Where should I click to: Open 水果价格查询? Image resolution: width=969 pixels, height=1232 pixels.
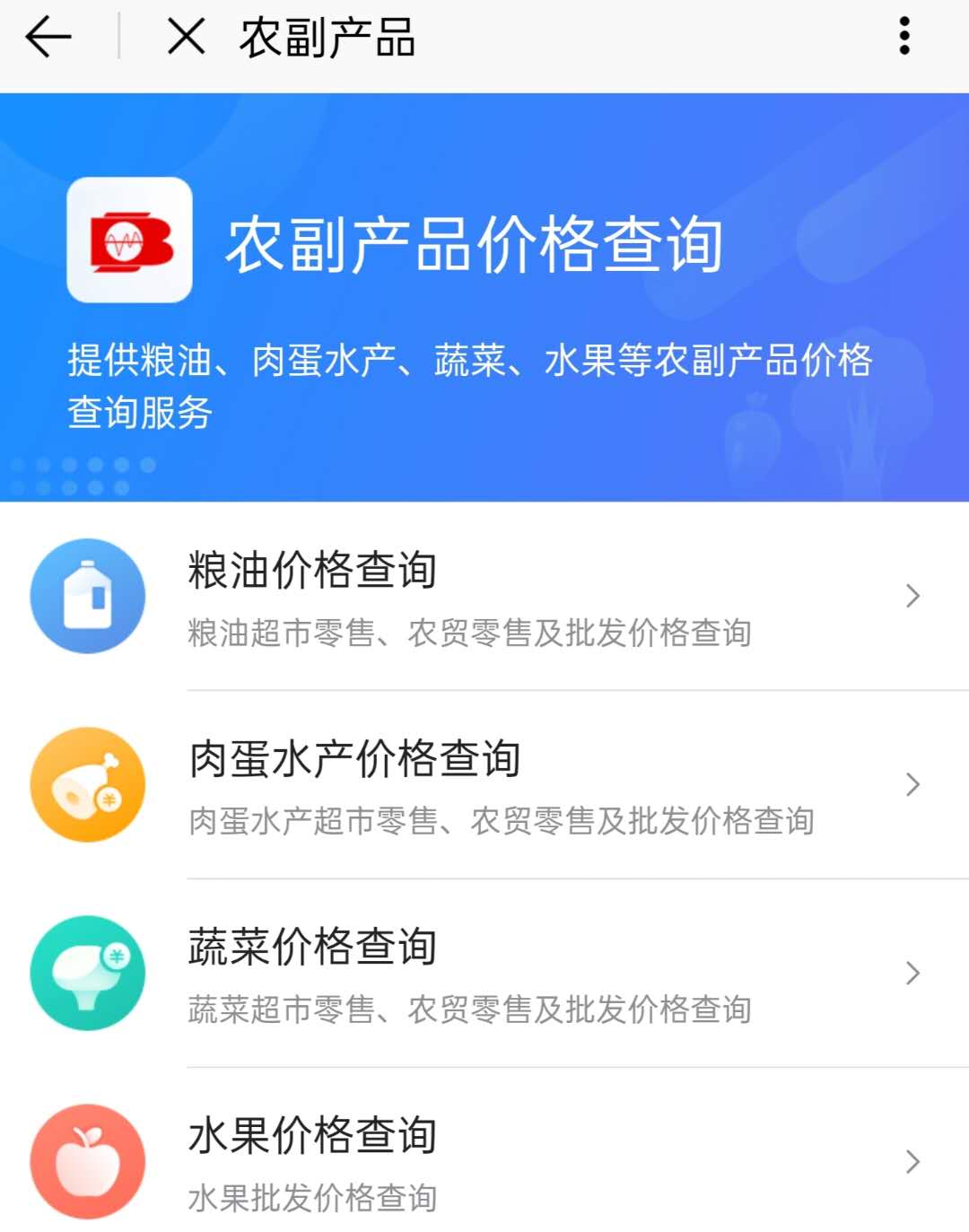312,1136
